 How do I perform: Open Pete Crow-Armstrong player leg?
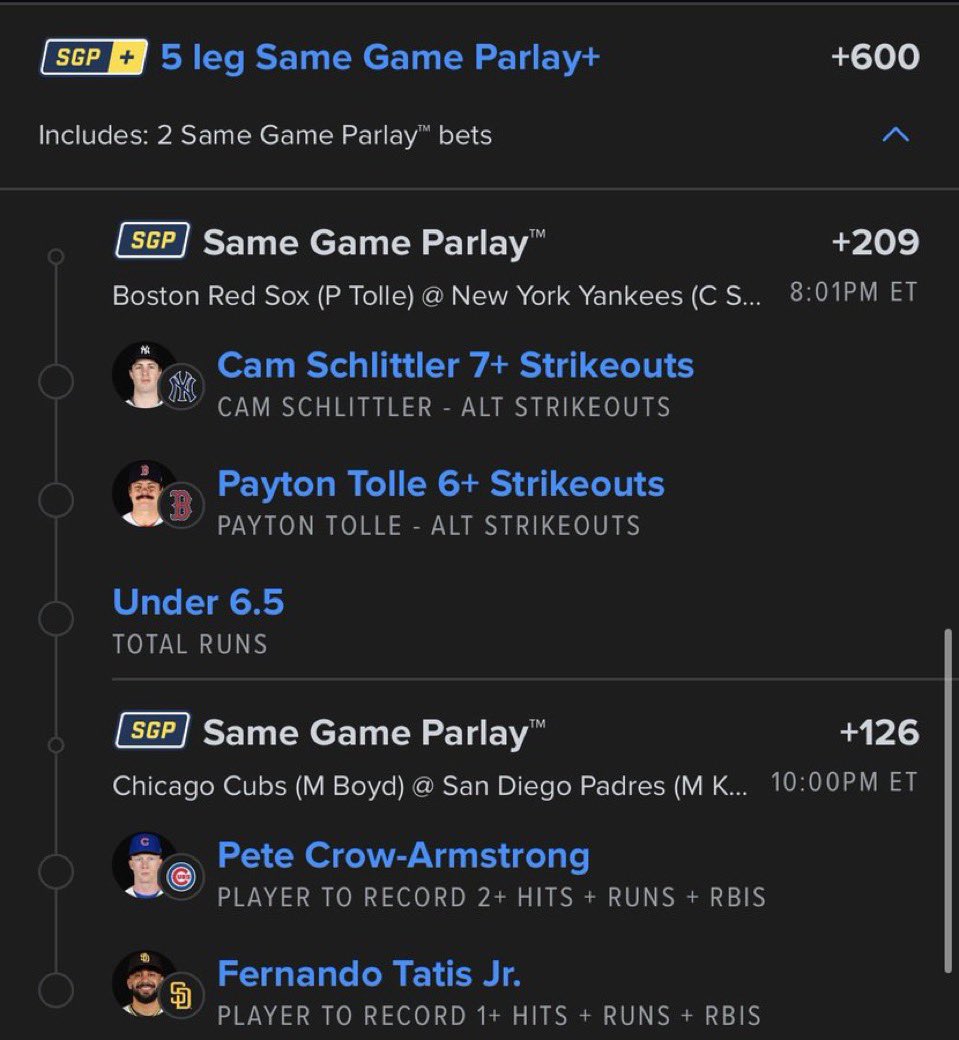[x=403, y=856]
